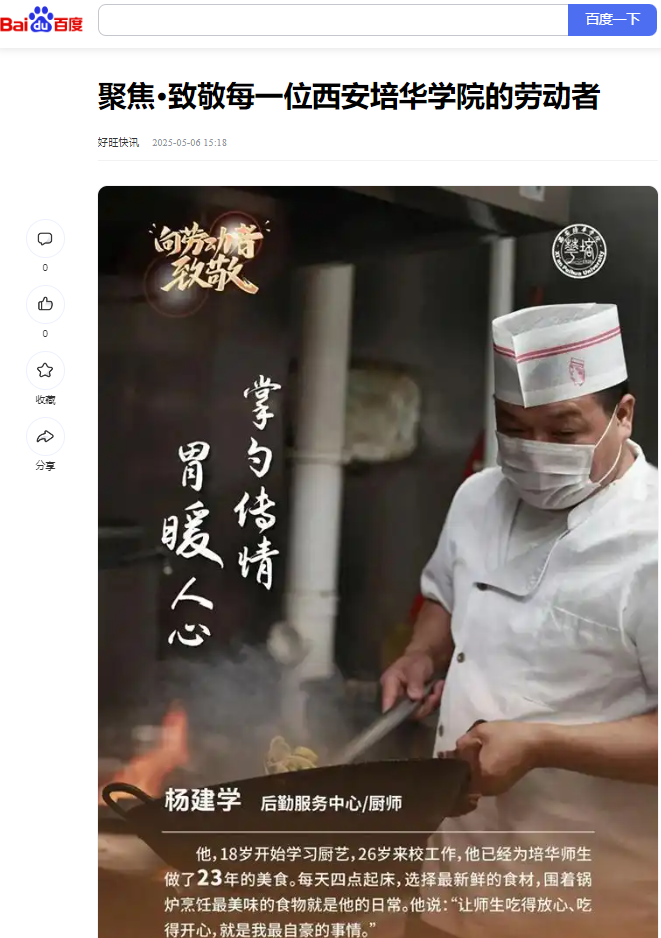
Task: Open author 好旺快讯 profile
Action: (x=118, y=142)
